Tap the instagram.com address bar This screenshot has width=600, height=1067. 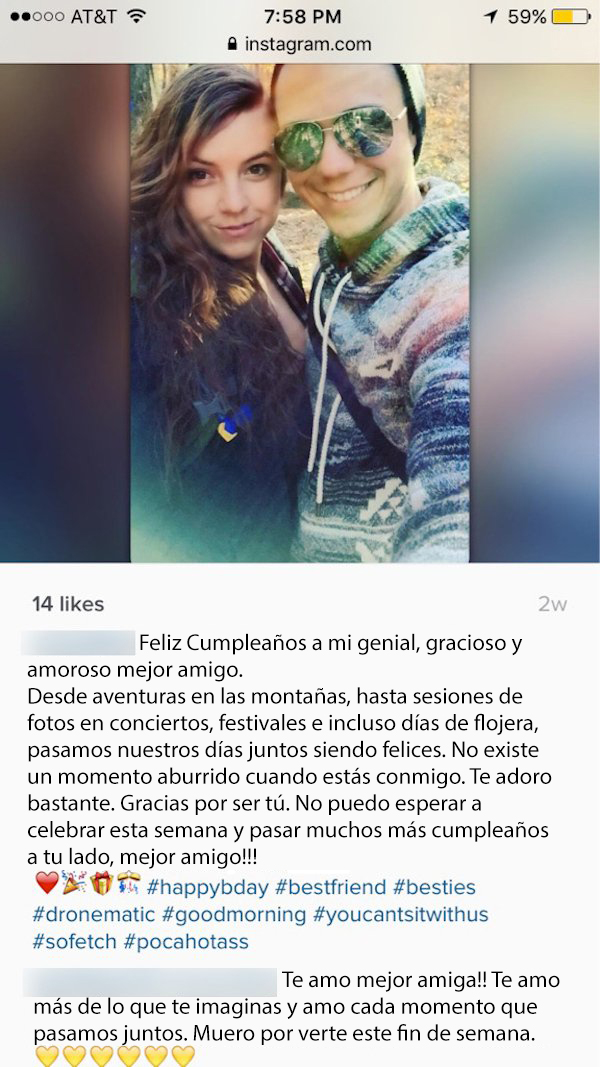300,45
